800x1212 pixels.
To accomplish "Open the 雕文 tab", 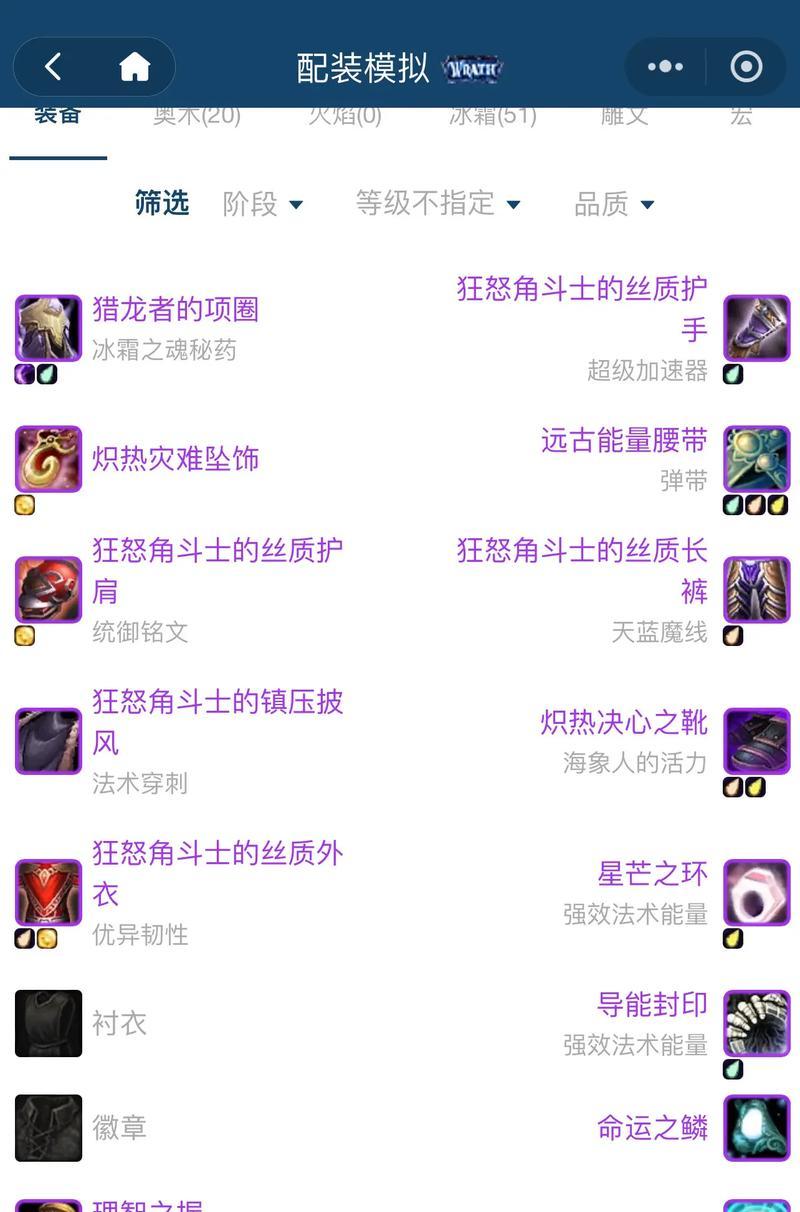I will pos(624,116).
